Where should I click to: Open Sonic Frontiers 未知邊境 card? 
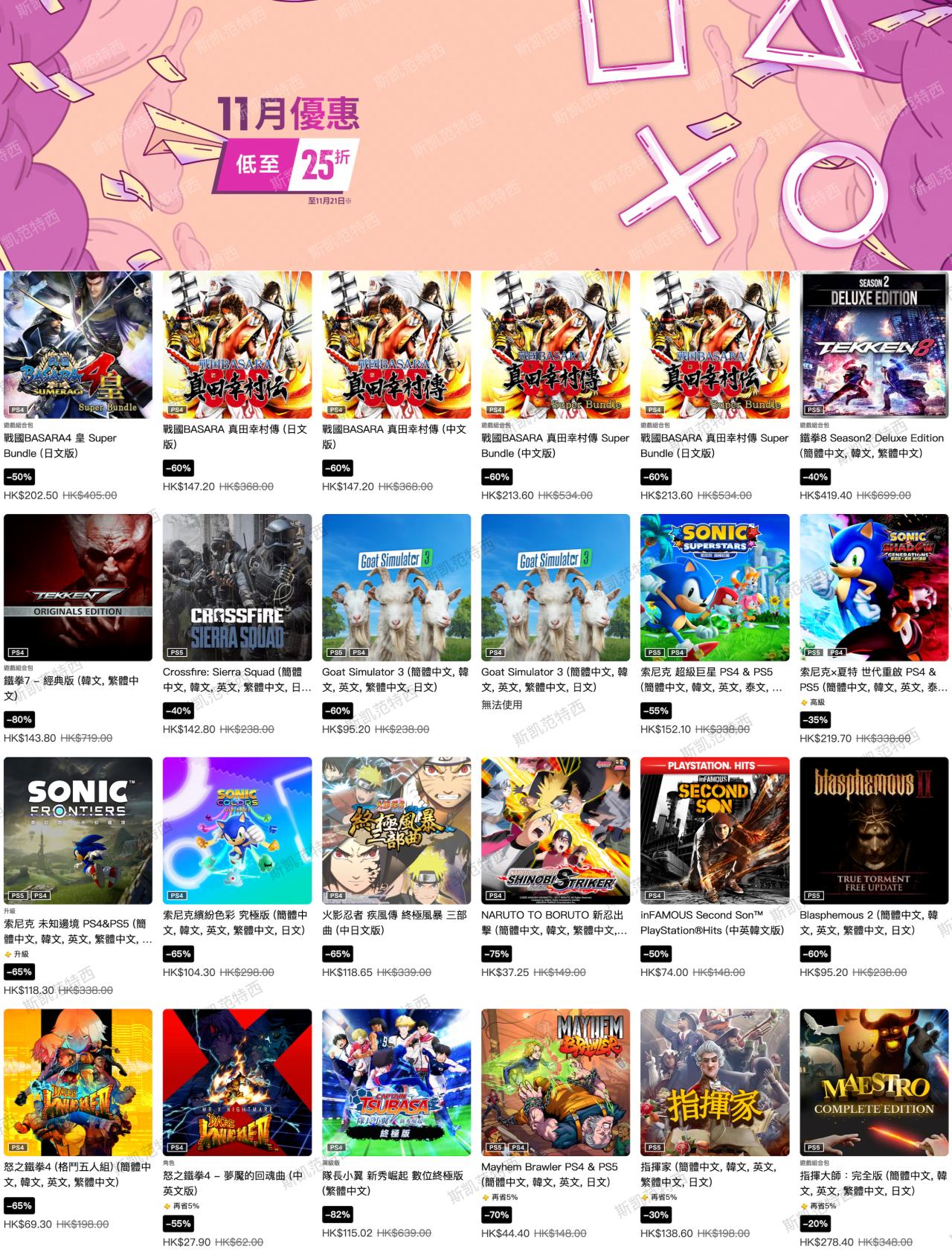click(77, 830)
